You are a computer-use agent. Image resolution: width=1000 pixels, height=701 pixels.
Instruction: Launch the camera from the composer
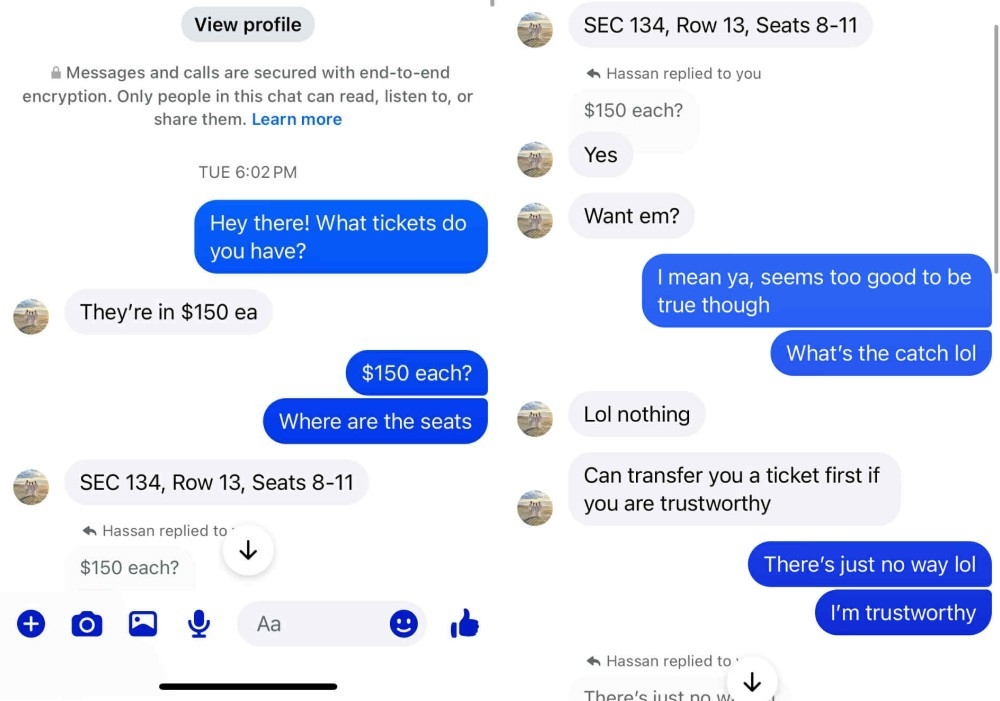[x=87, y=624]
